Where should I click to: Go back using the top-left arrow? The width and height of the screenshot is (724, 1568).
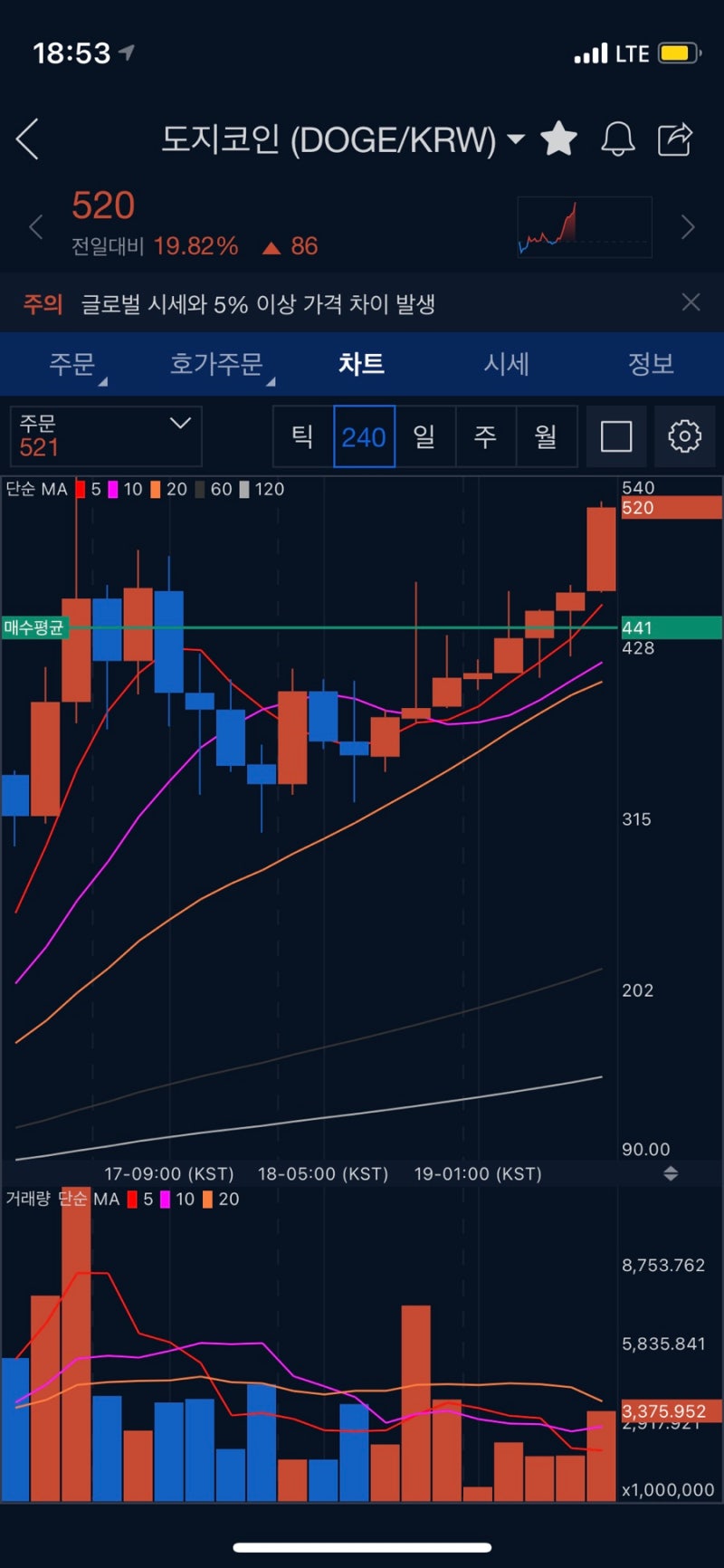pyautogui.click(x=28, y=139)
